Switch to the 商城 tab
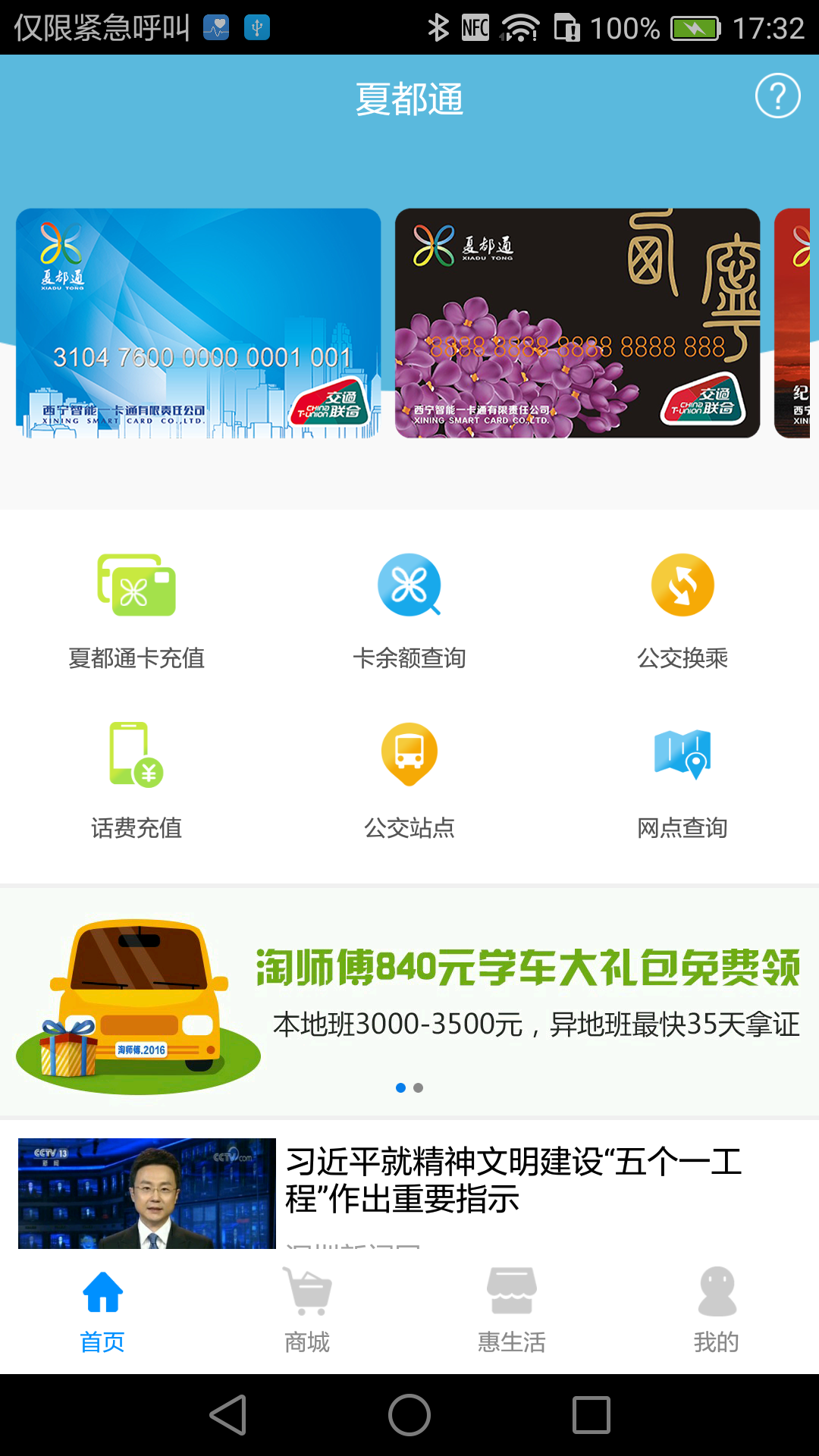Image resolution: width=819 pixels, height=1456 pixels. [307, 1312]
